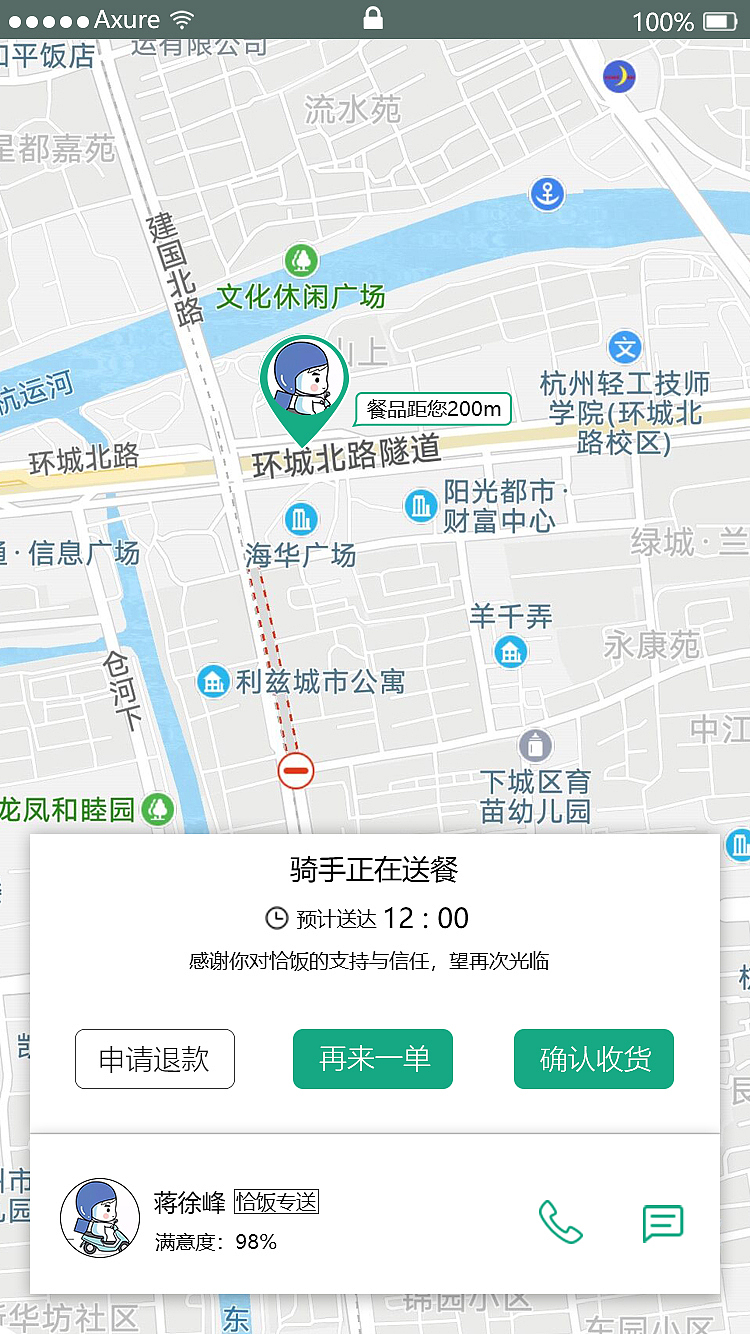Tap the building icon at 利兹城市公寓

click(214, 681)
